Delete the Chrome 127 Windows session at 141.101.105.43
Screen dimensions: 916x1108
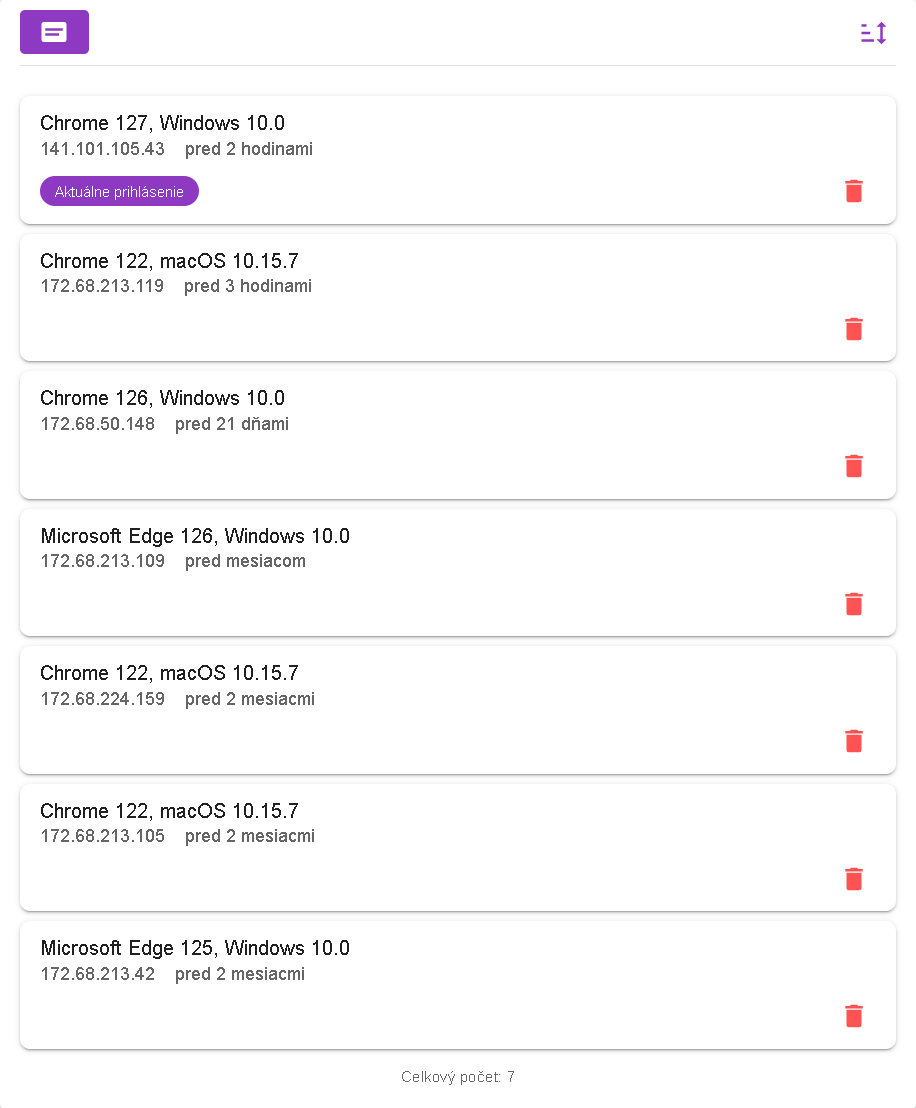point(853,191)
